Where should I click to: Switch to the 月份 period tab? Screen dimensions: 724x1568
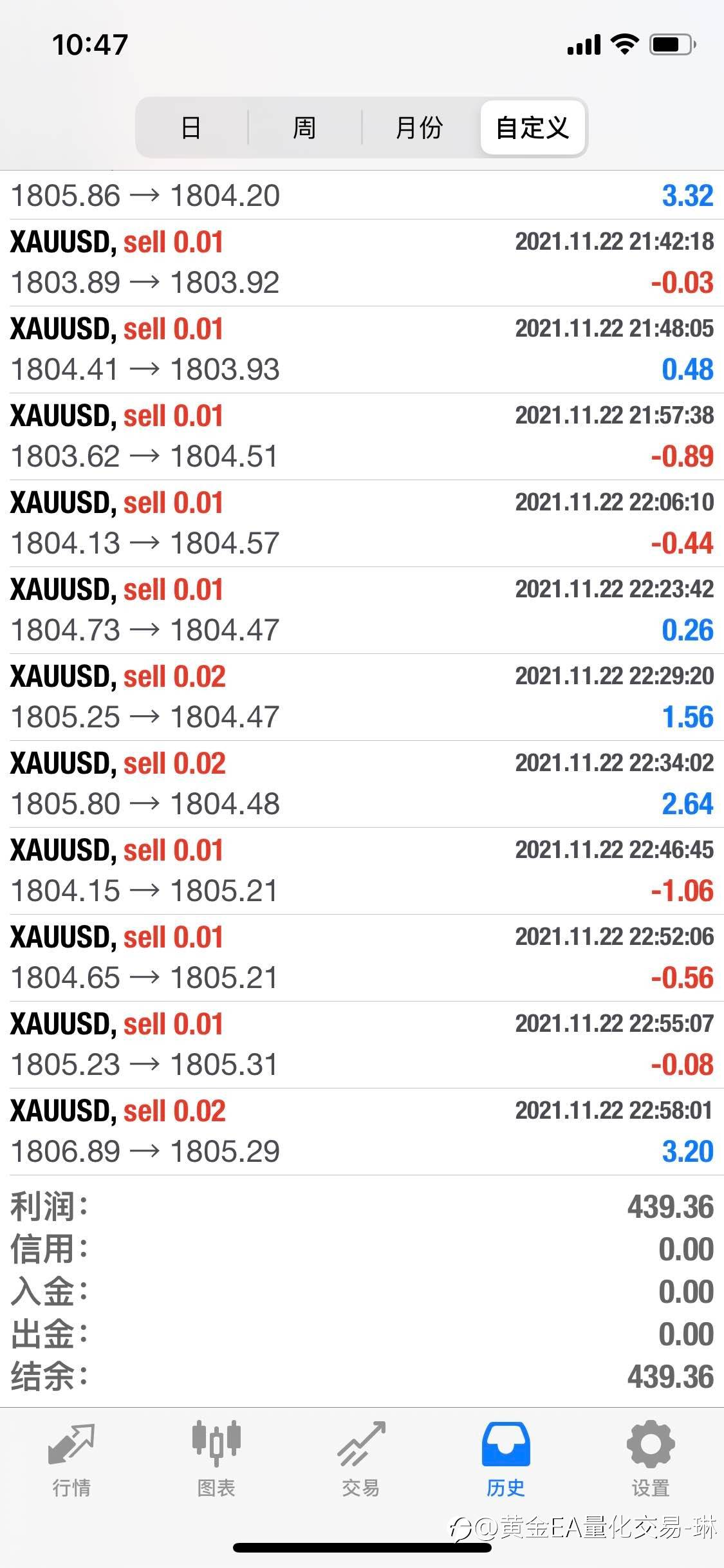pyautogui.click(x=420, y=127)
